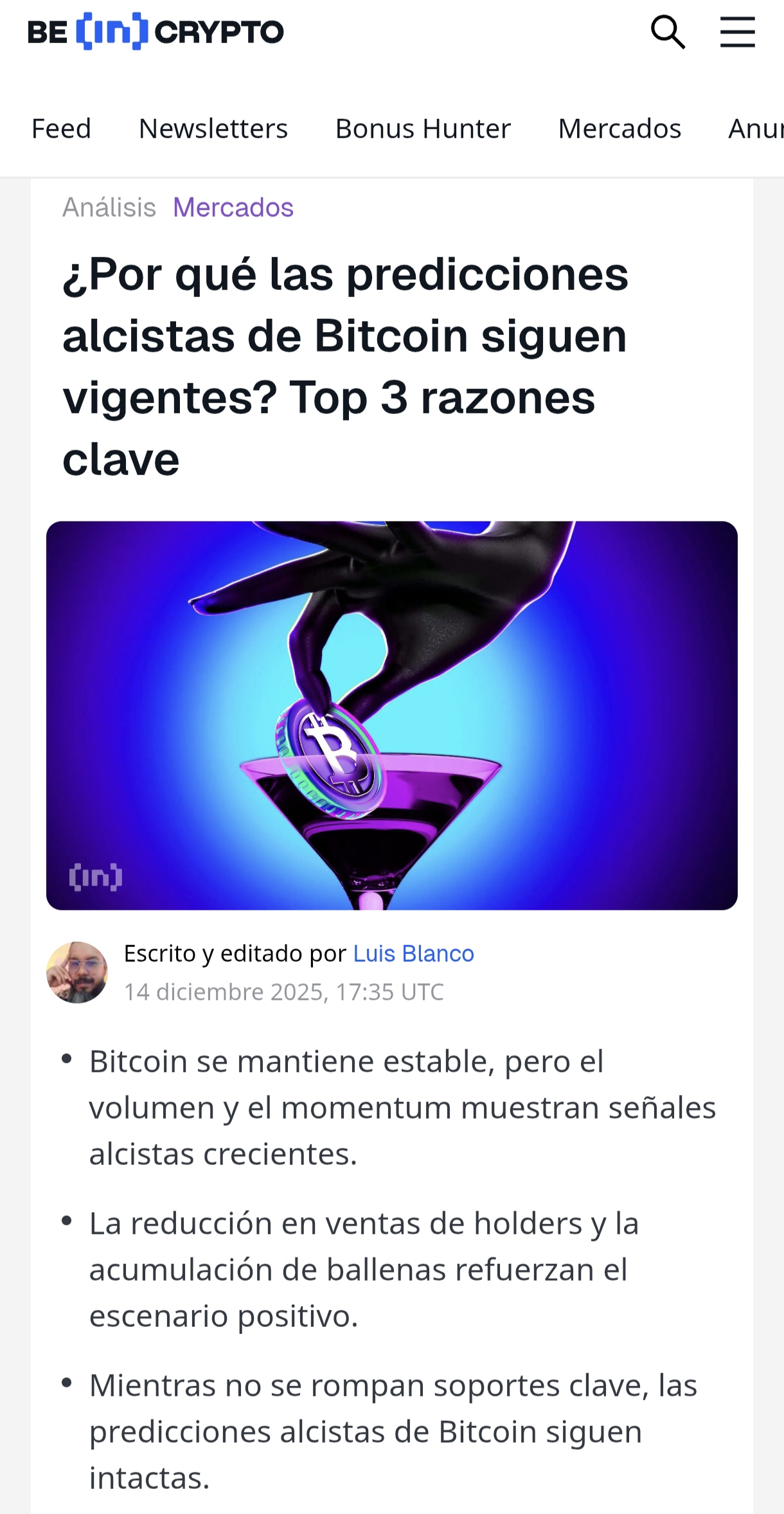Image resolution: width=784 pixels, height=1514 pixels.
Task: Open Mercados in the top navigation
Action: pos(619,129)
